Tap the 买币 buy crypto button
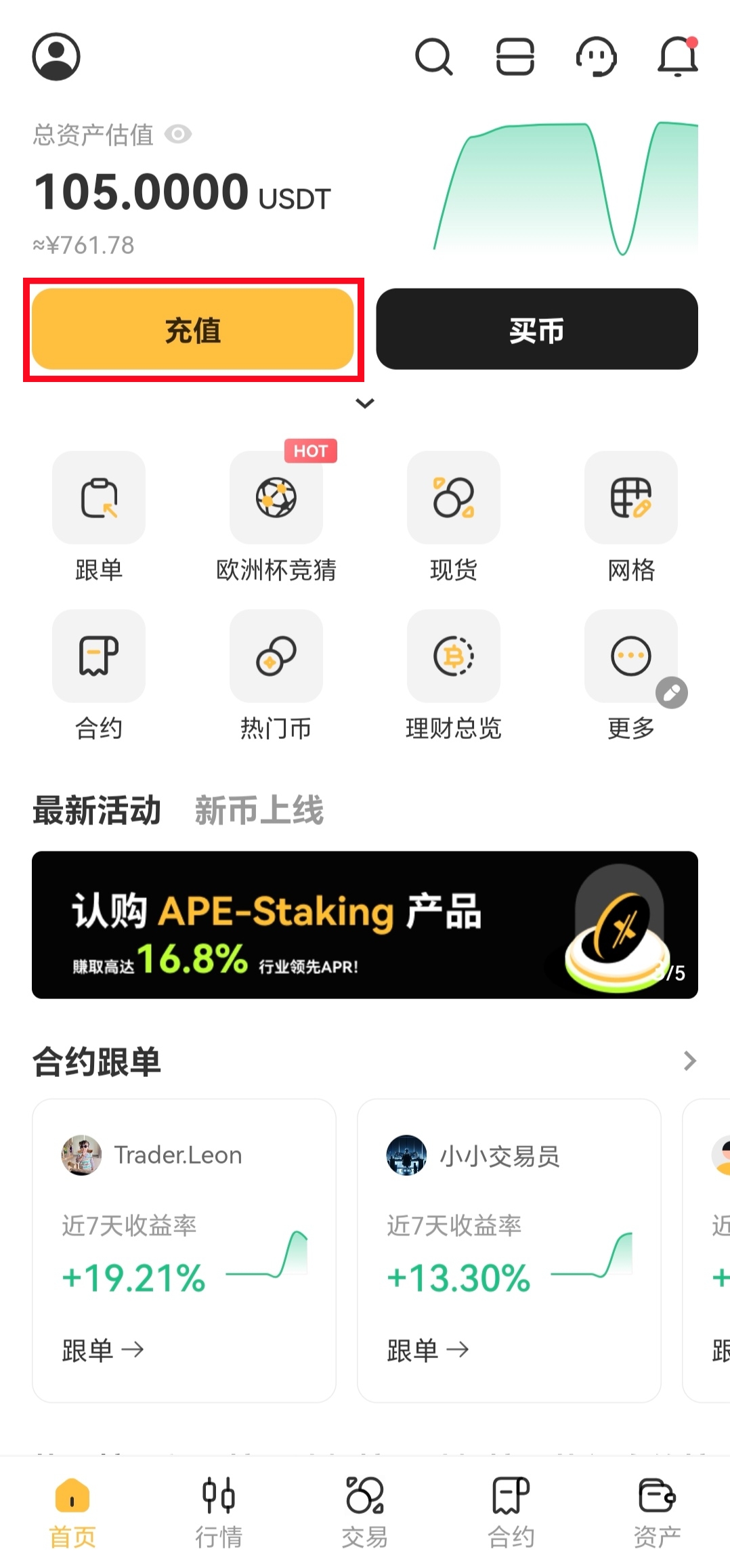Screen dimensions: 730x1568 536,330
